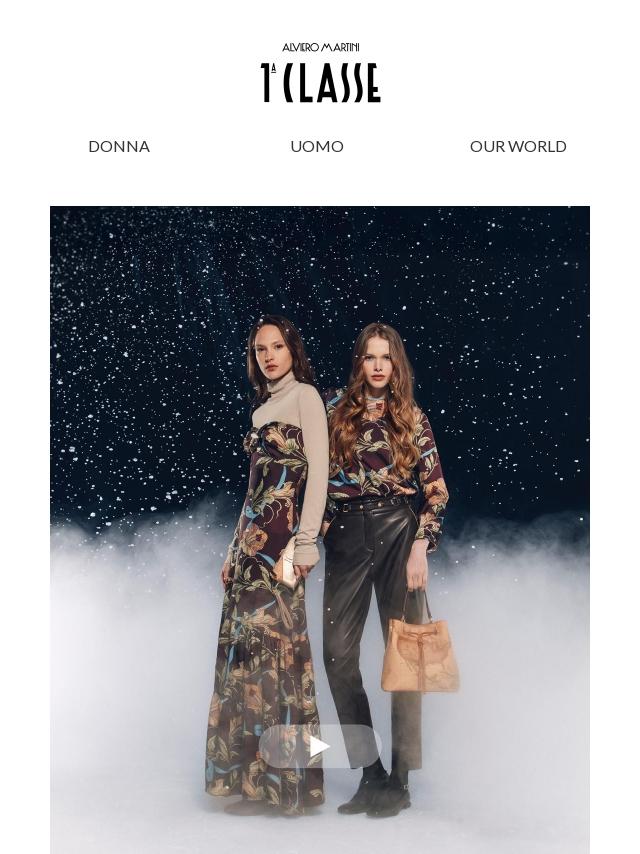Image resolution: width=640 pixels, height=854 pixels.
Task: Go to the UOMO category
Action: [317, 146]
